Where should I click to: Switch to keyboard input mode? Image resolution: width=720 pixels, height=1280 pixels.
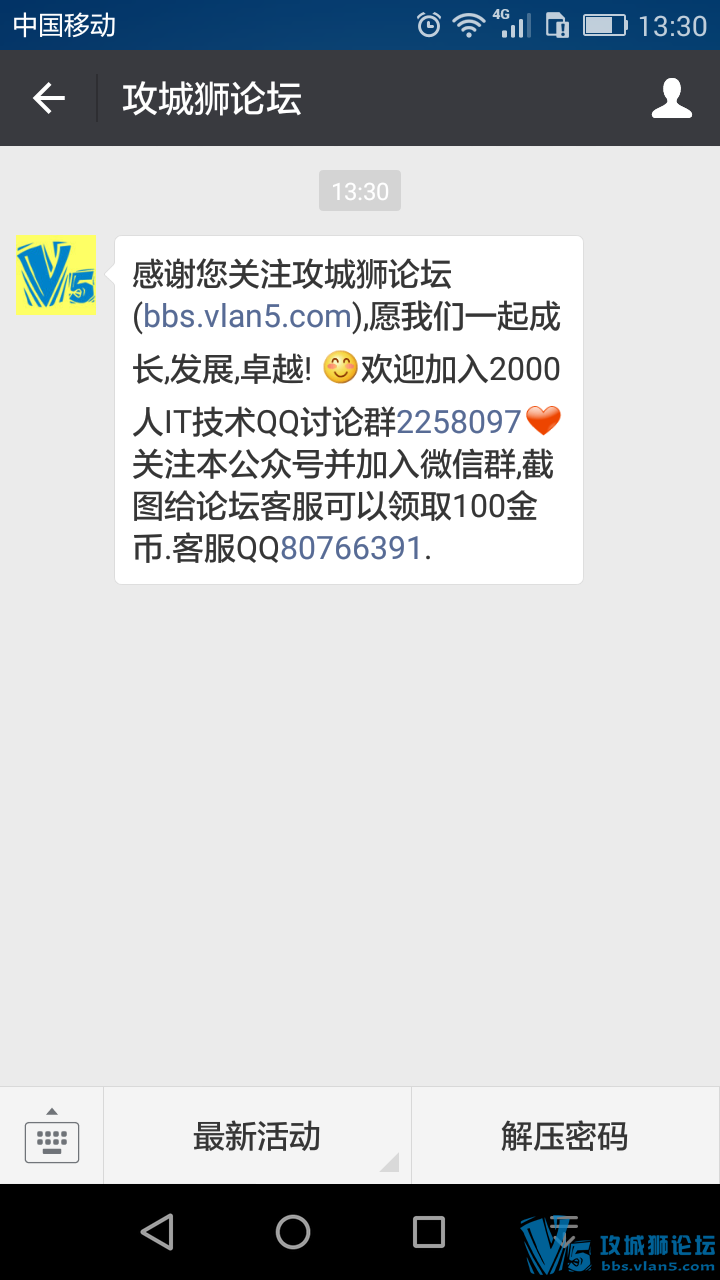pyautogui.click(x=52, y=1137)
